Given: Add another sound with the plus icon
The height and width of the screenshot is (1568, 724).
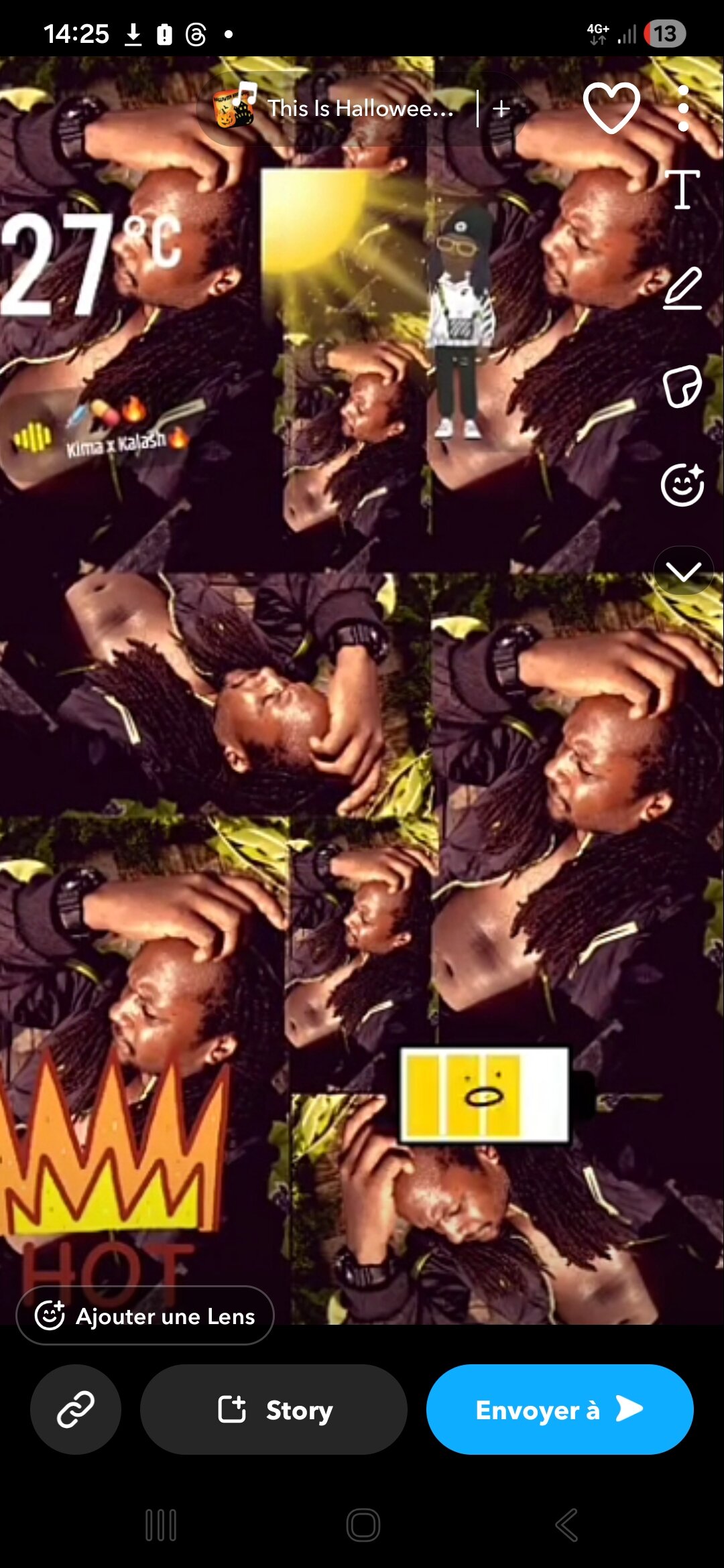Looking at the screenshot, I should pos(501,109).
